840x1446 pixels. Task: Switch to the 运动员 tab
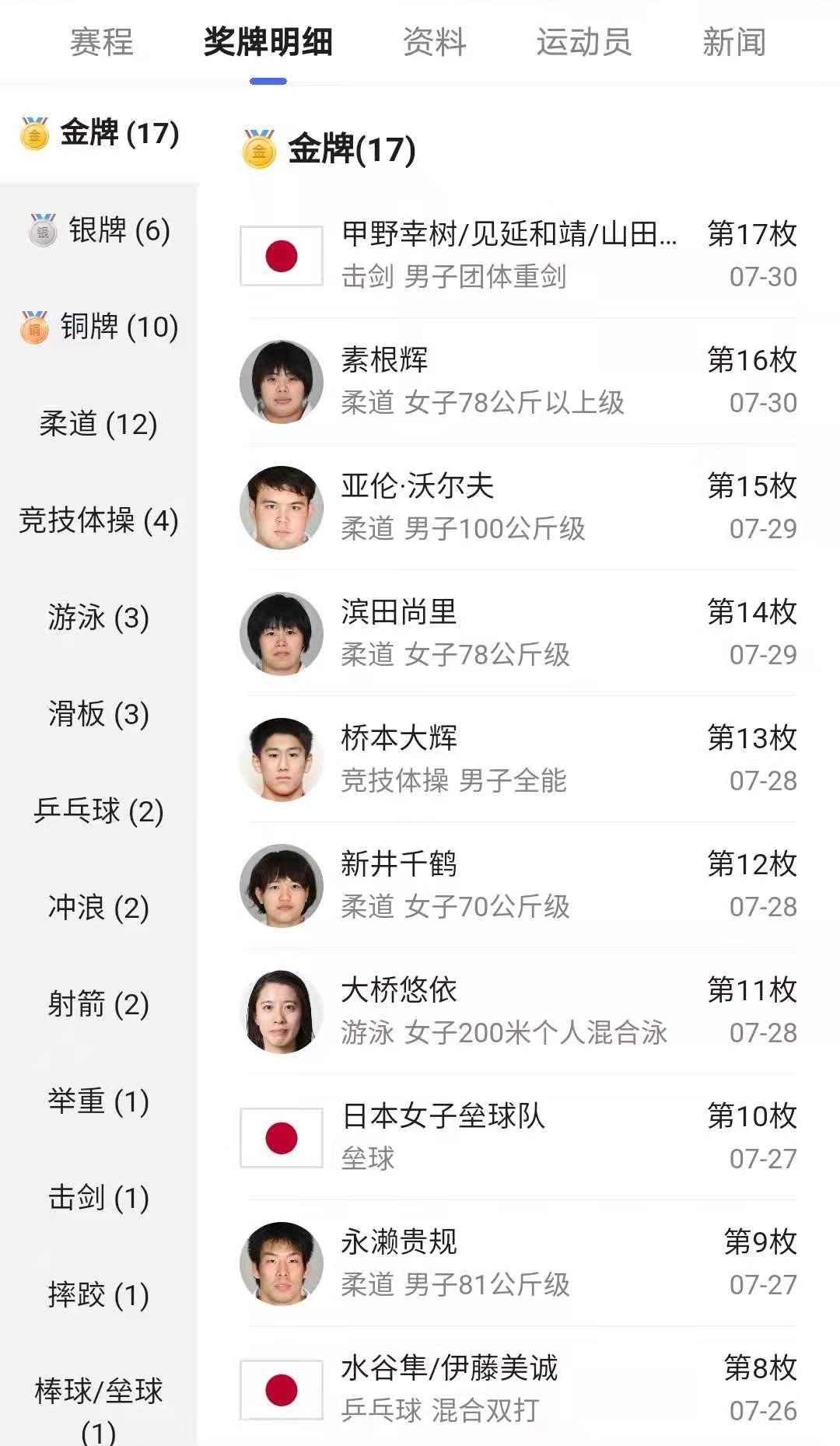583,42
